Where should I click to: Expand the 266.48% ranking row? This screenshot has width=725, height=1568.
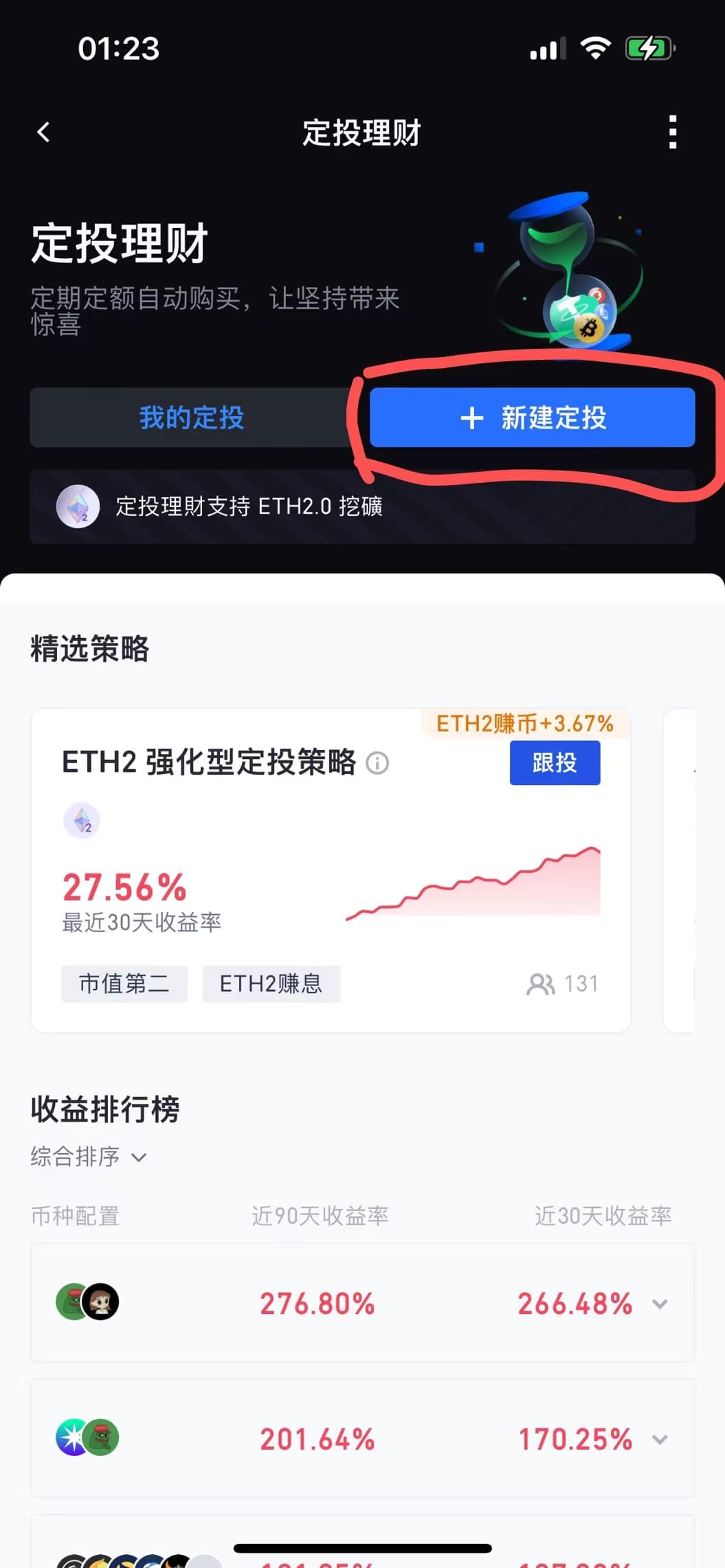click(660, 1304)
